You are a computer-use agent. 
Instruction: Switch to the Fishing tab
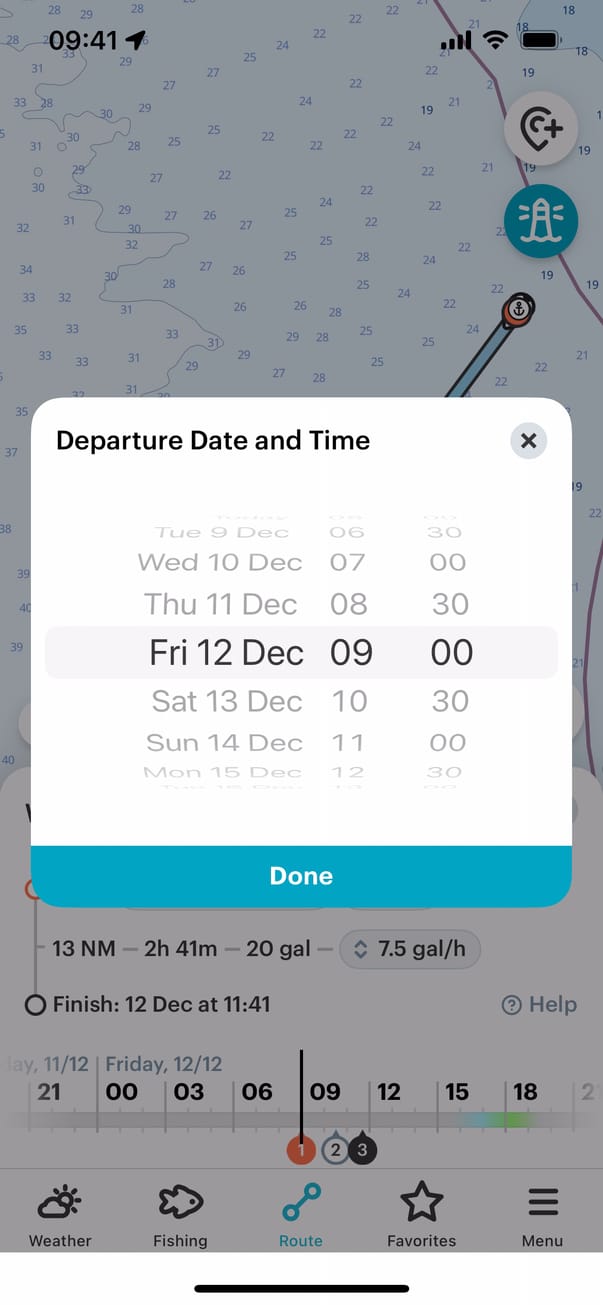(180, 1216)
